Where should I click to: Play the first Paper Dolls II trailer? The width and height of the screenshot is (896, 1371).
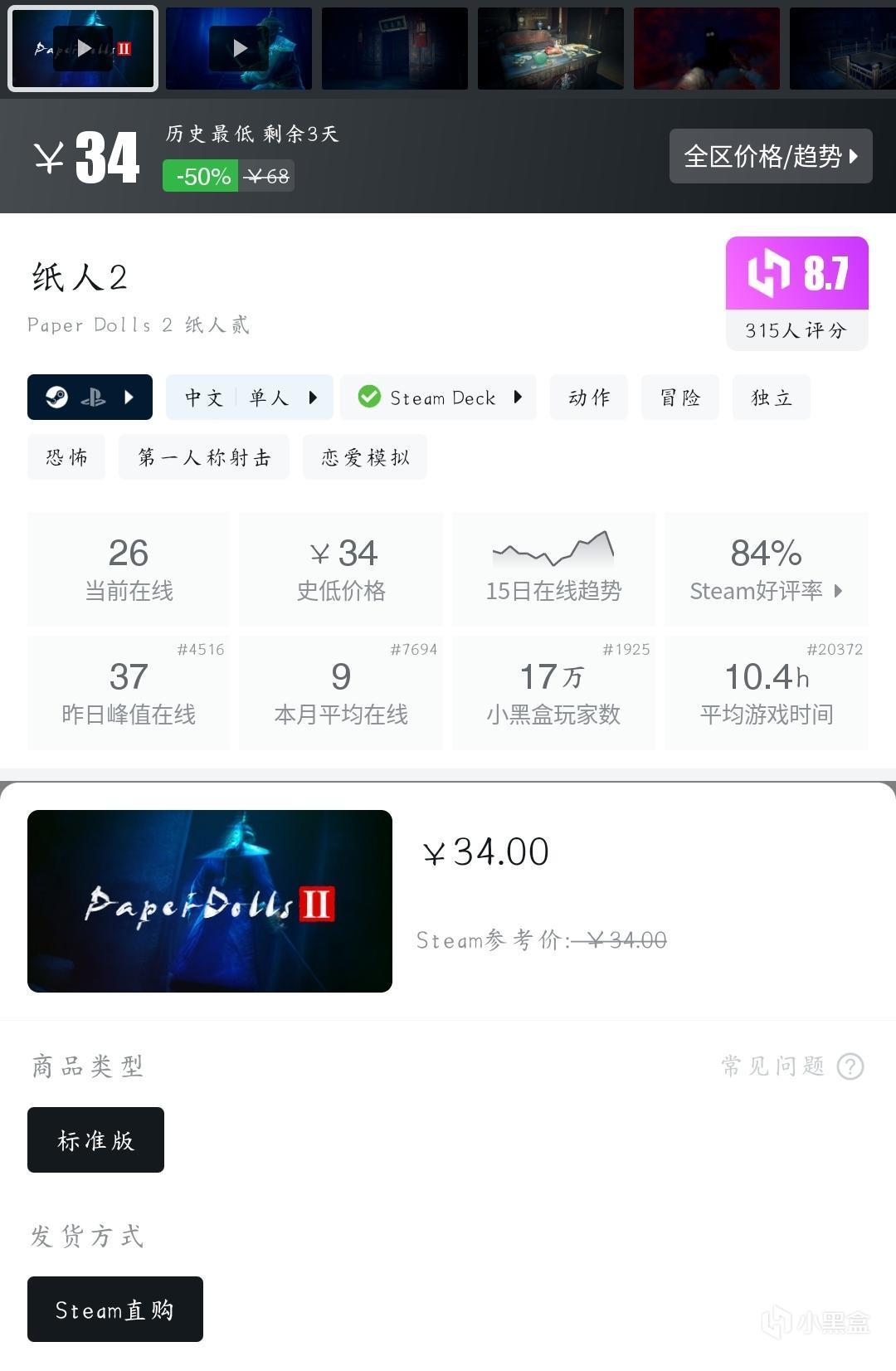tap(83, 48)
